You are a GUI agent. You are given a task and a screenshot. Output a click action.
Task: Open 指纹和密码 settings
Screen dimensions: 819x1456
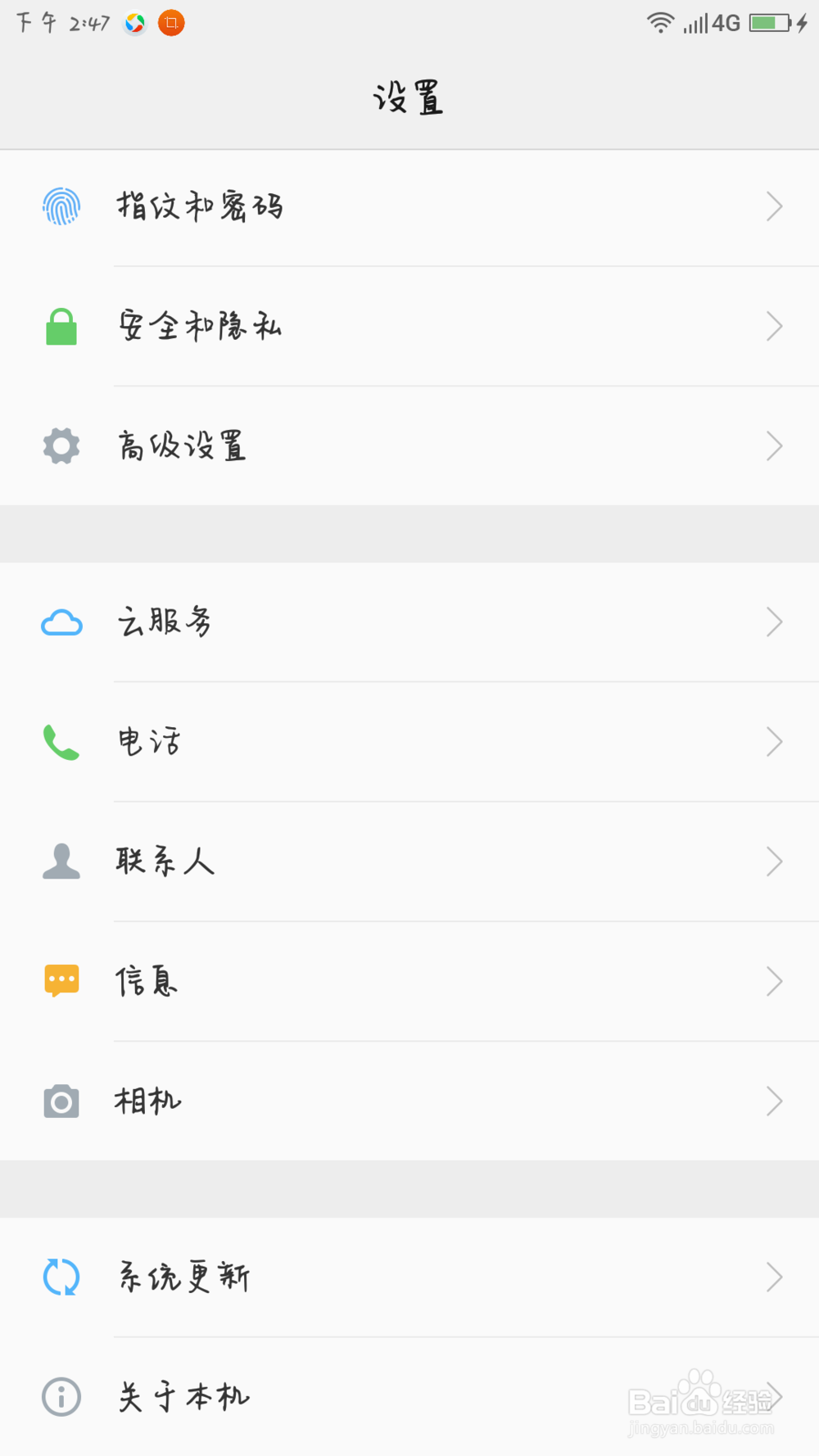tap(409, 206)
